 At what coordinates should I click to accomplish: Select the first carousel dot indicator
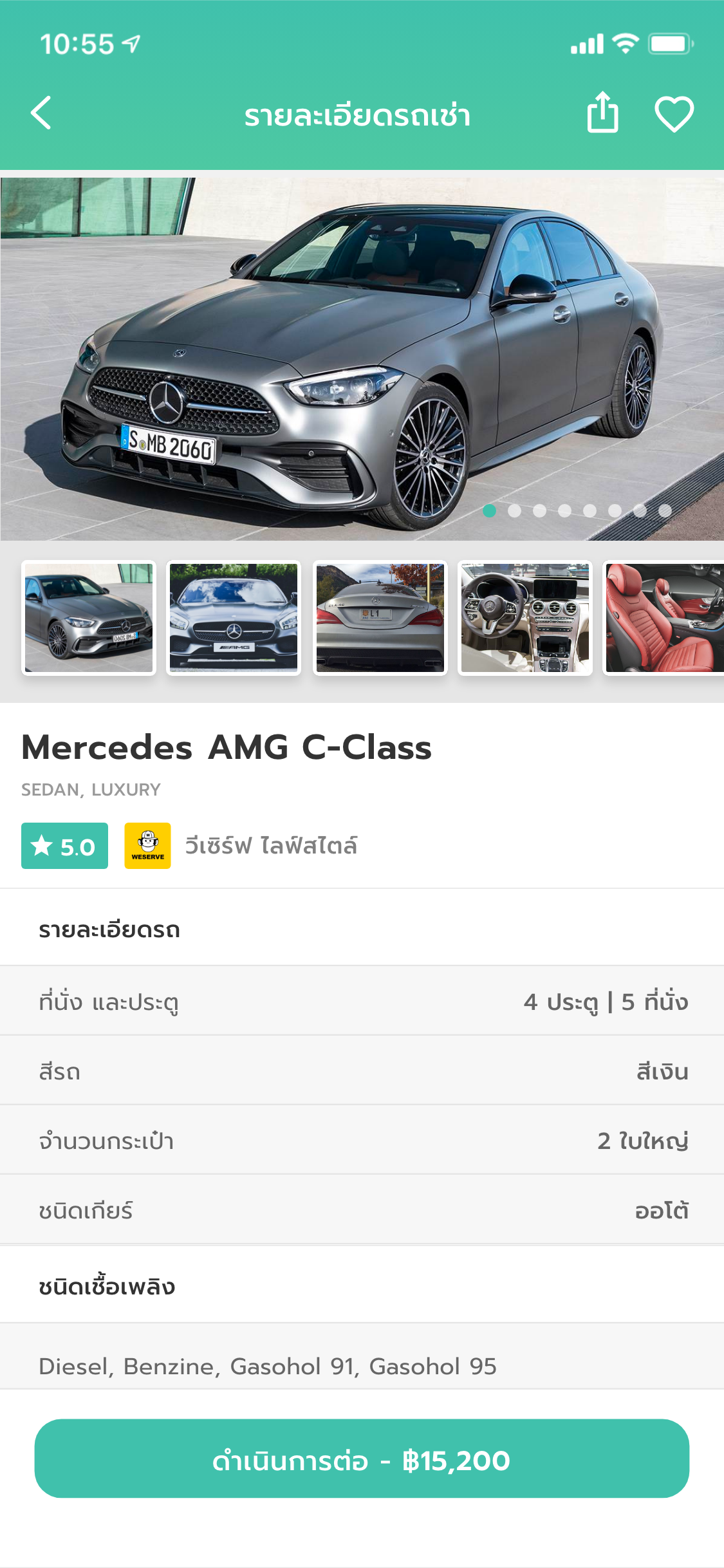click(490, 510)
